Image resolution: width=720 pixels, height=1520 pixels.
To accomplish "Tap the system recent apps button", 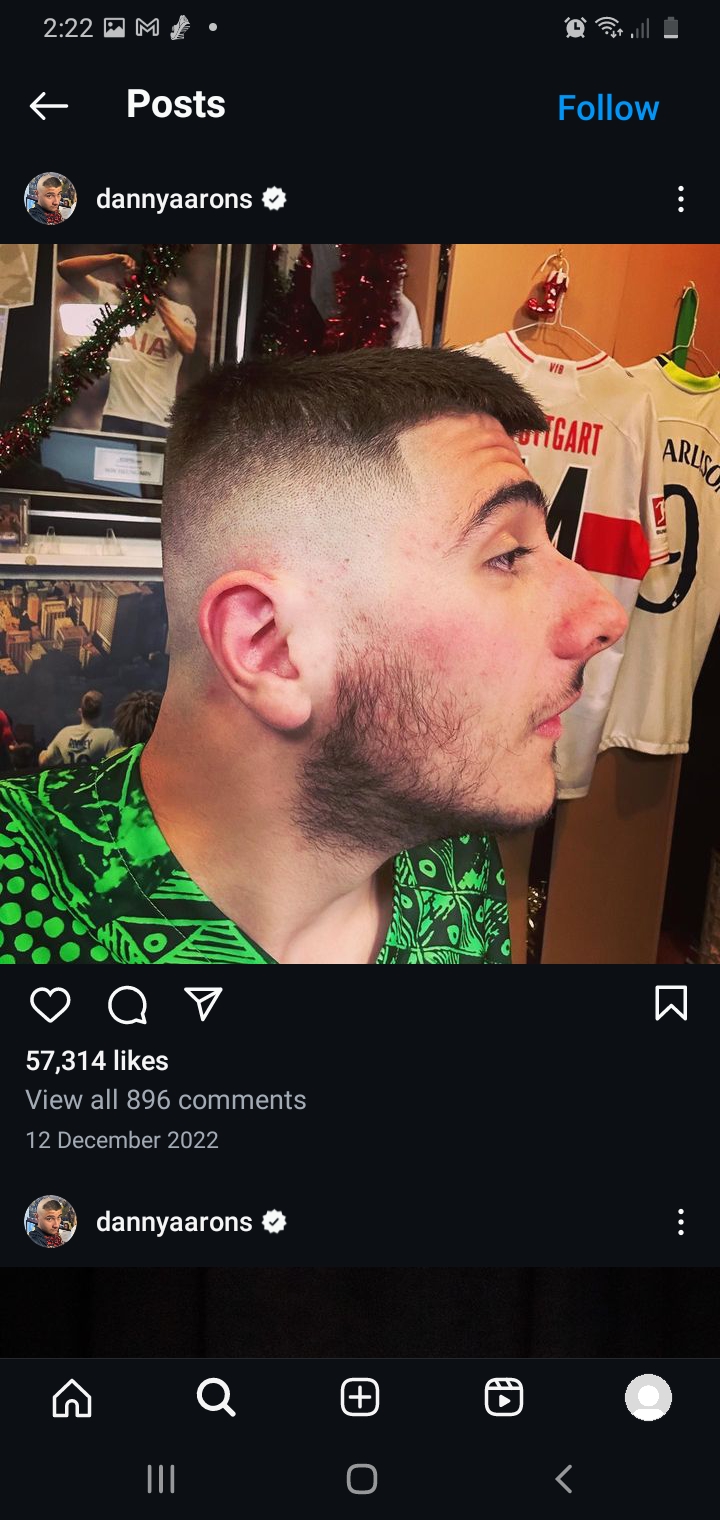I will pyautogui.click(x=161, y=1479).
